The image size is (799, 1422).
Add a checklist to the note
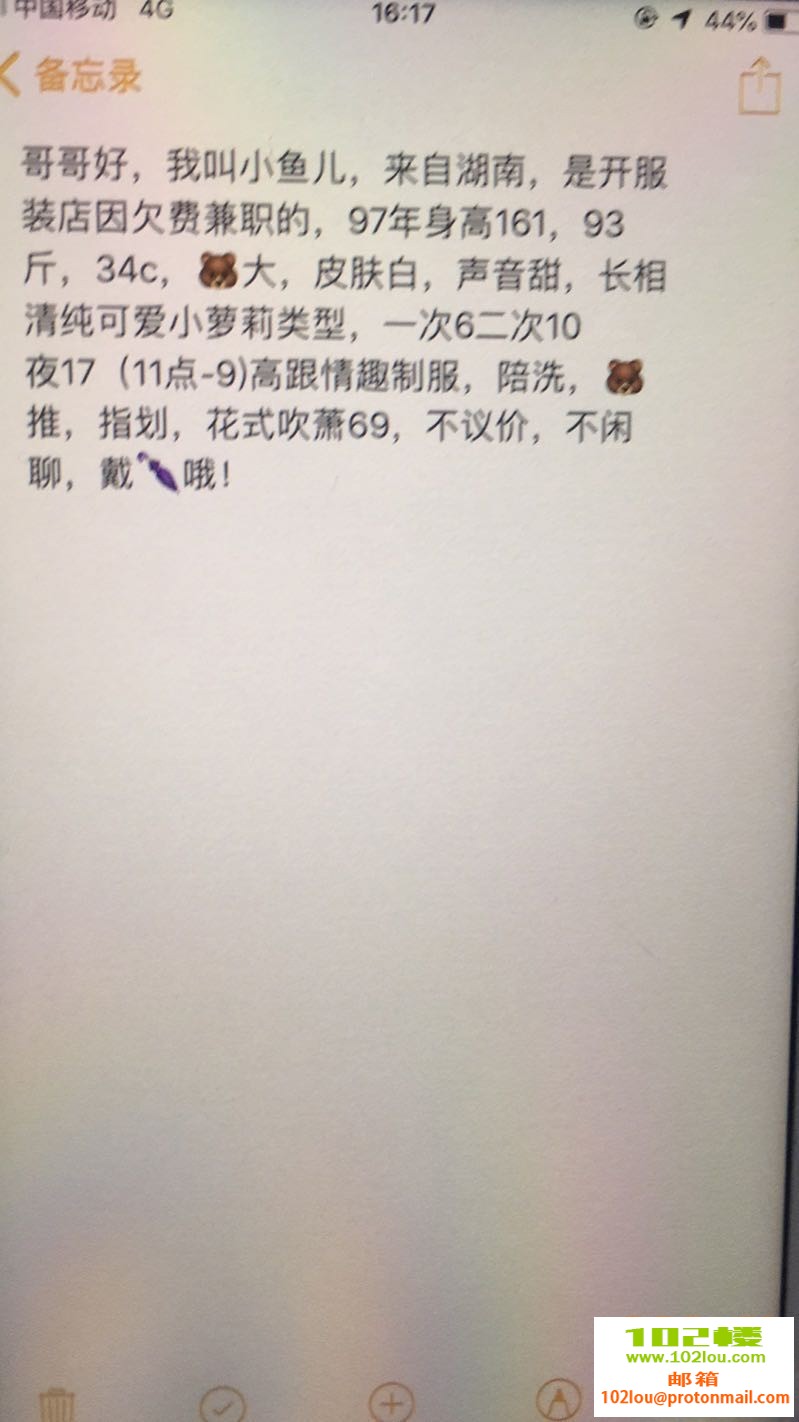[223, 1403]
